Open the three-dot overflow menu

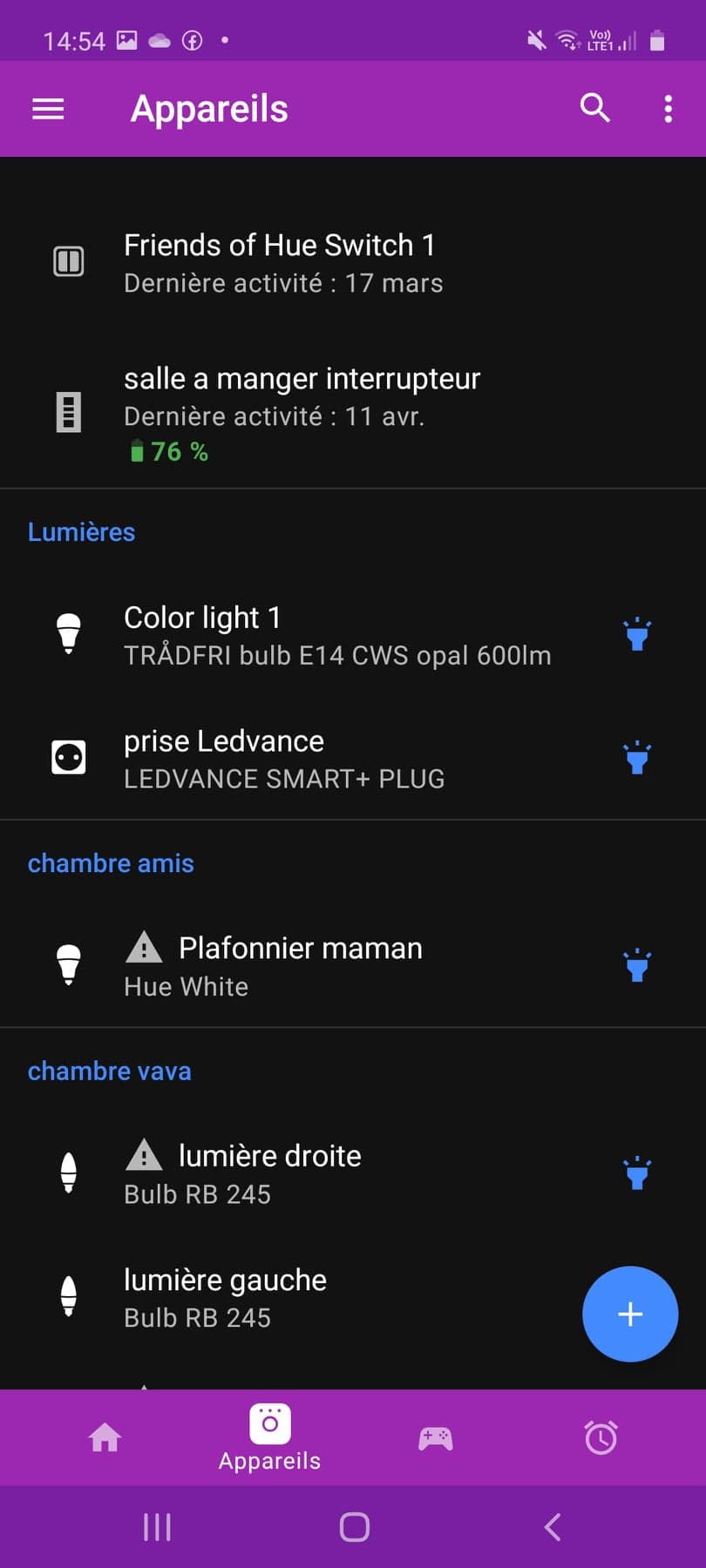tap(668, 109)
